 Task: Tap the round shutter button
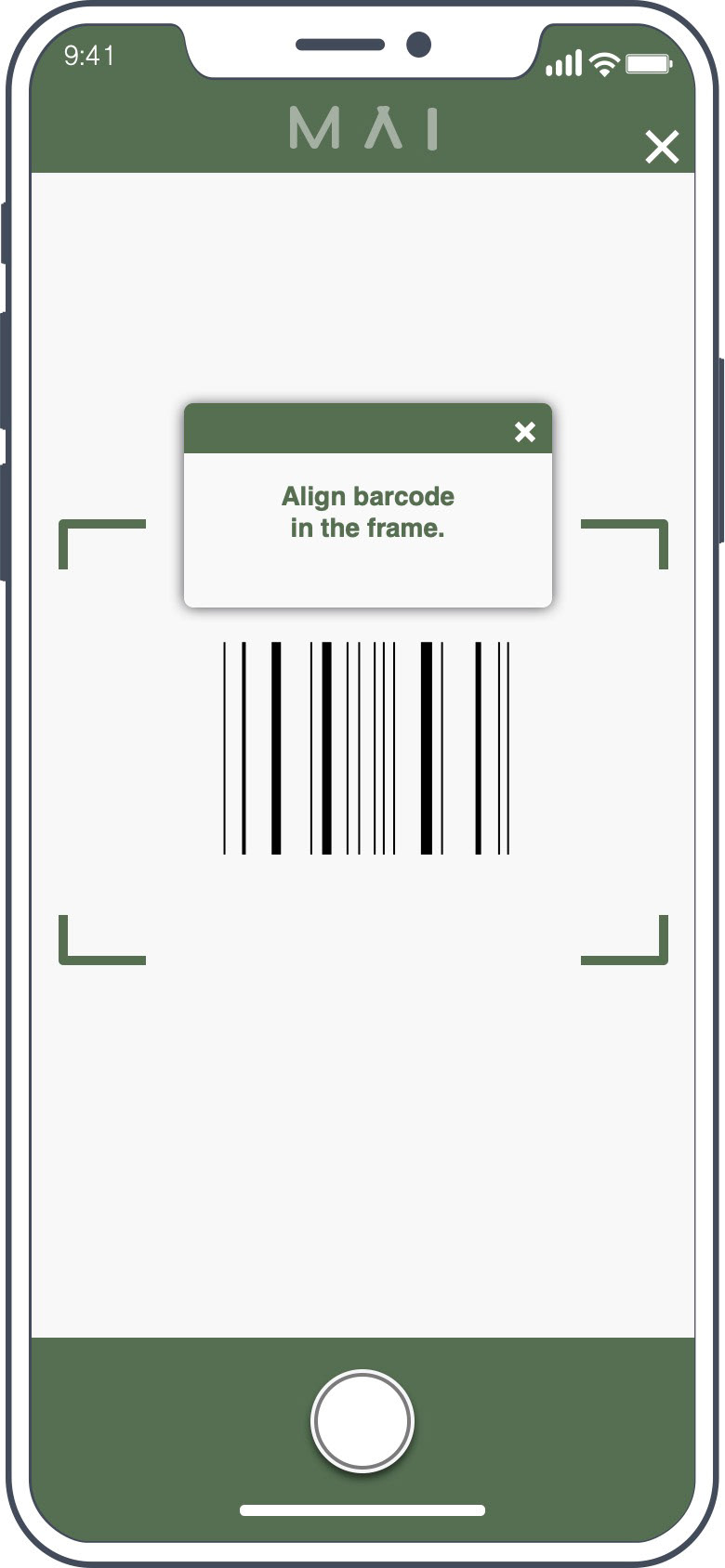(362, 1420)
